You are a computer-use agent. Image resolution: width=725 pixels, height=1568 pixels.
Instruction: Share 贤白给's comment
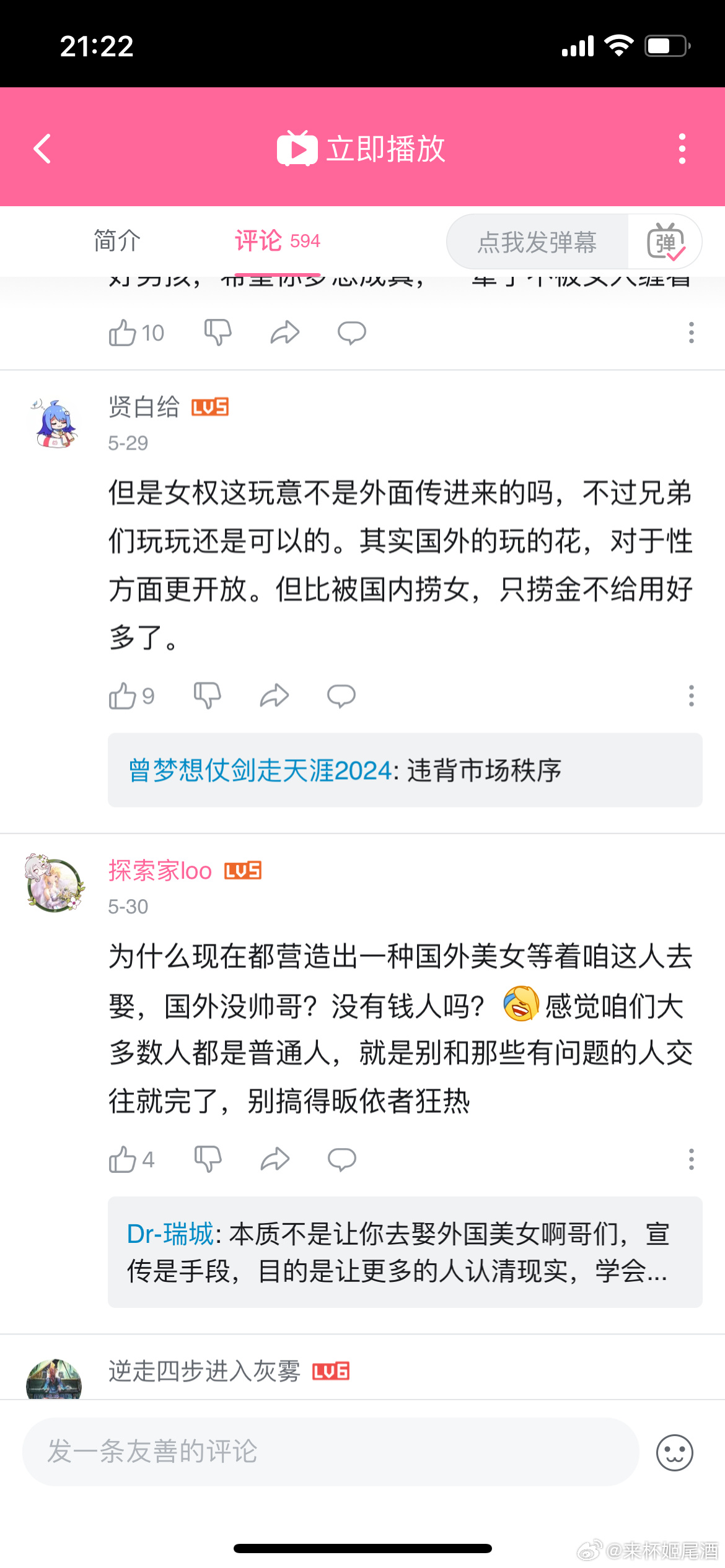point(275,696)
